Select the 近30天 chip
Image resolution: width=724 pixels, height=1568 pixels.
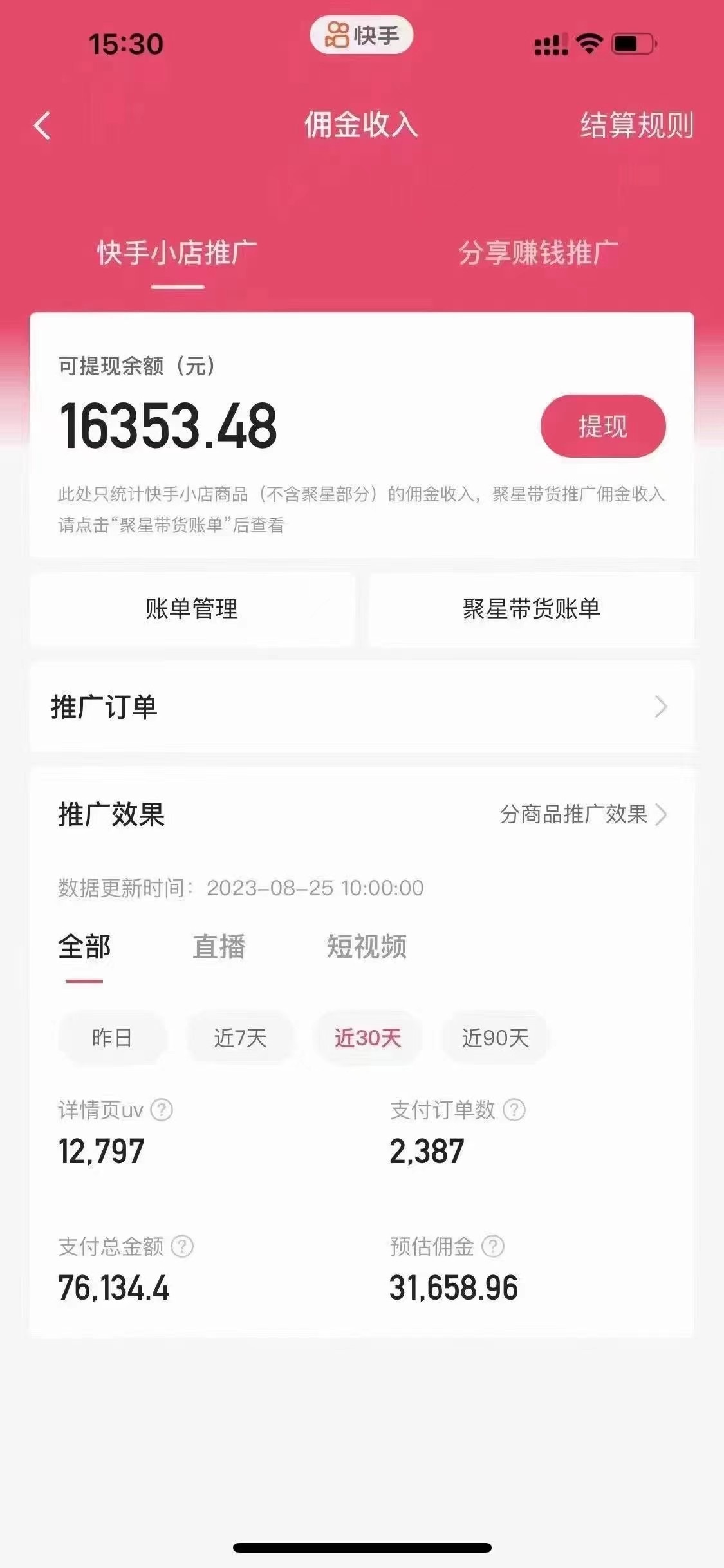pos(367,1038)
